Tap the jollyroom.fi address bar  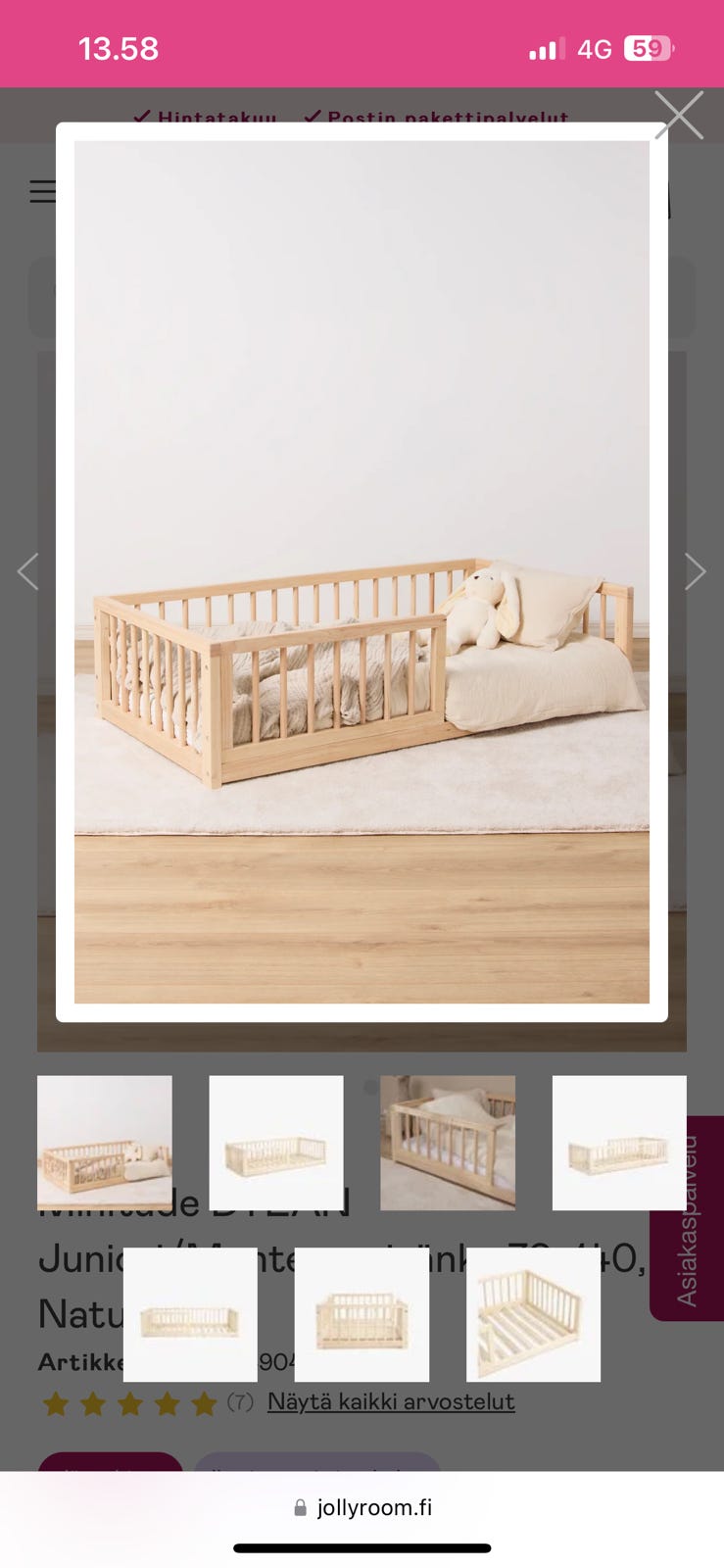pos(362,1507)
